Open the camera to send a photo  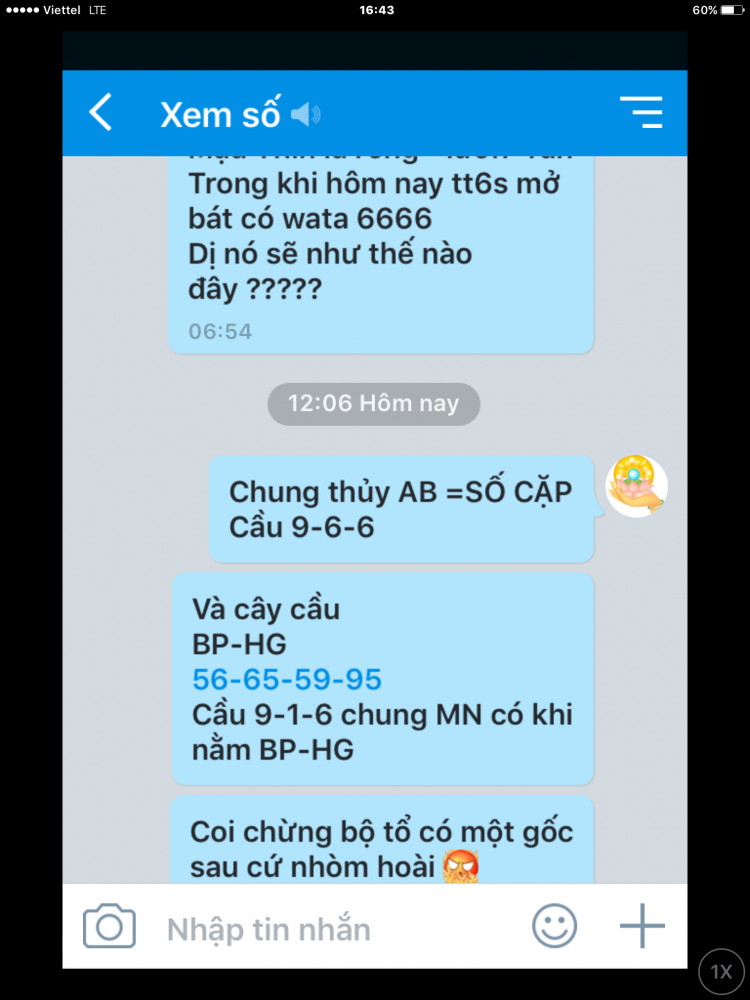coord(109,927)
